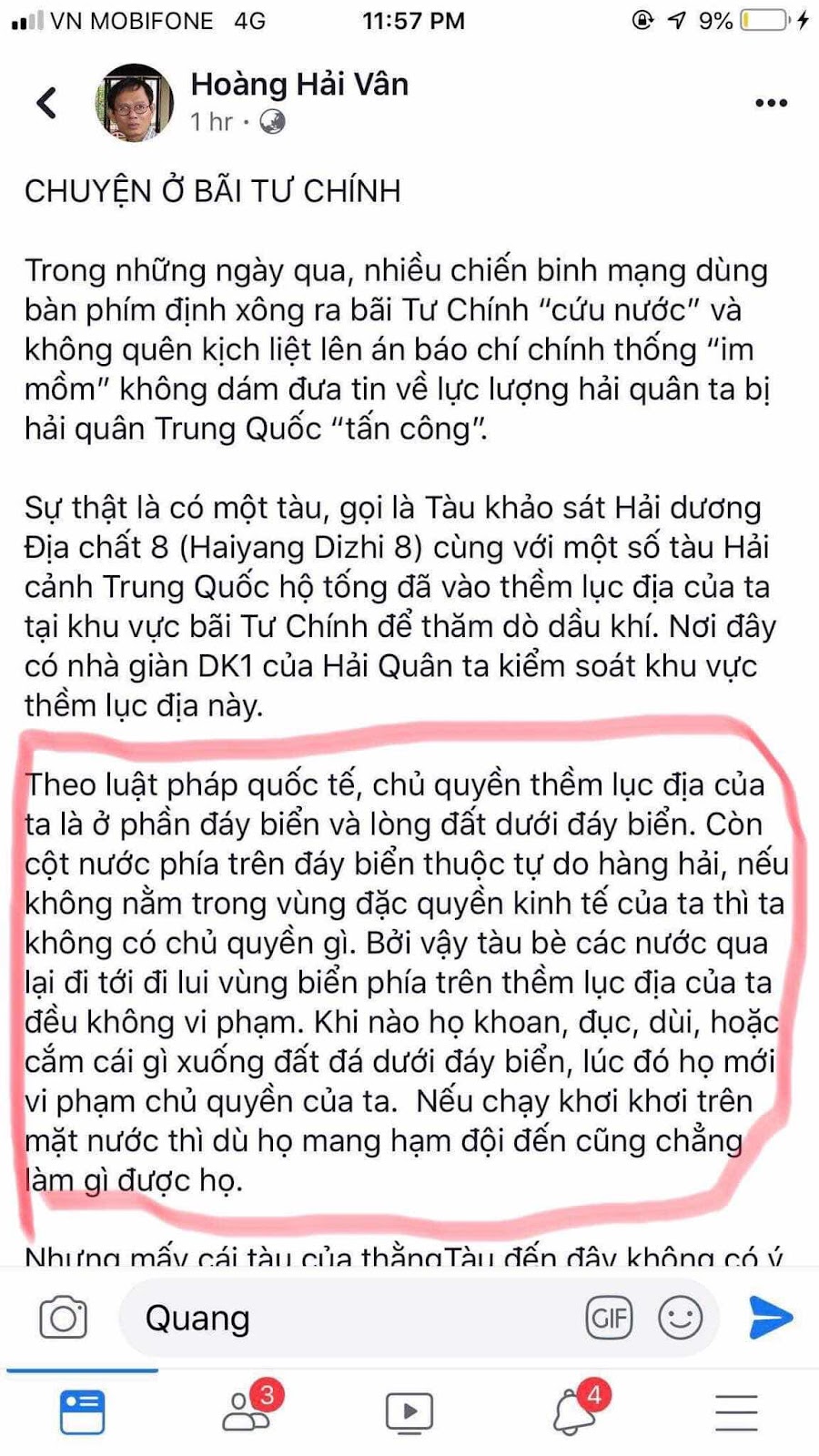This screenshot has height=1456, width=819.
Task: Open the notifications bell with 4 alerts
Action: coord(573,1411)
